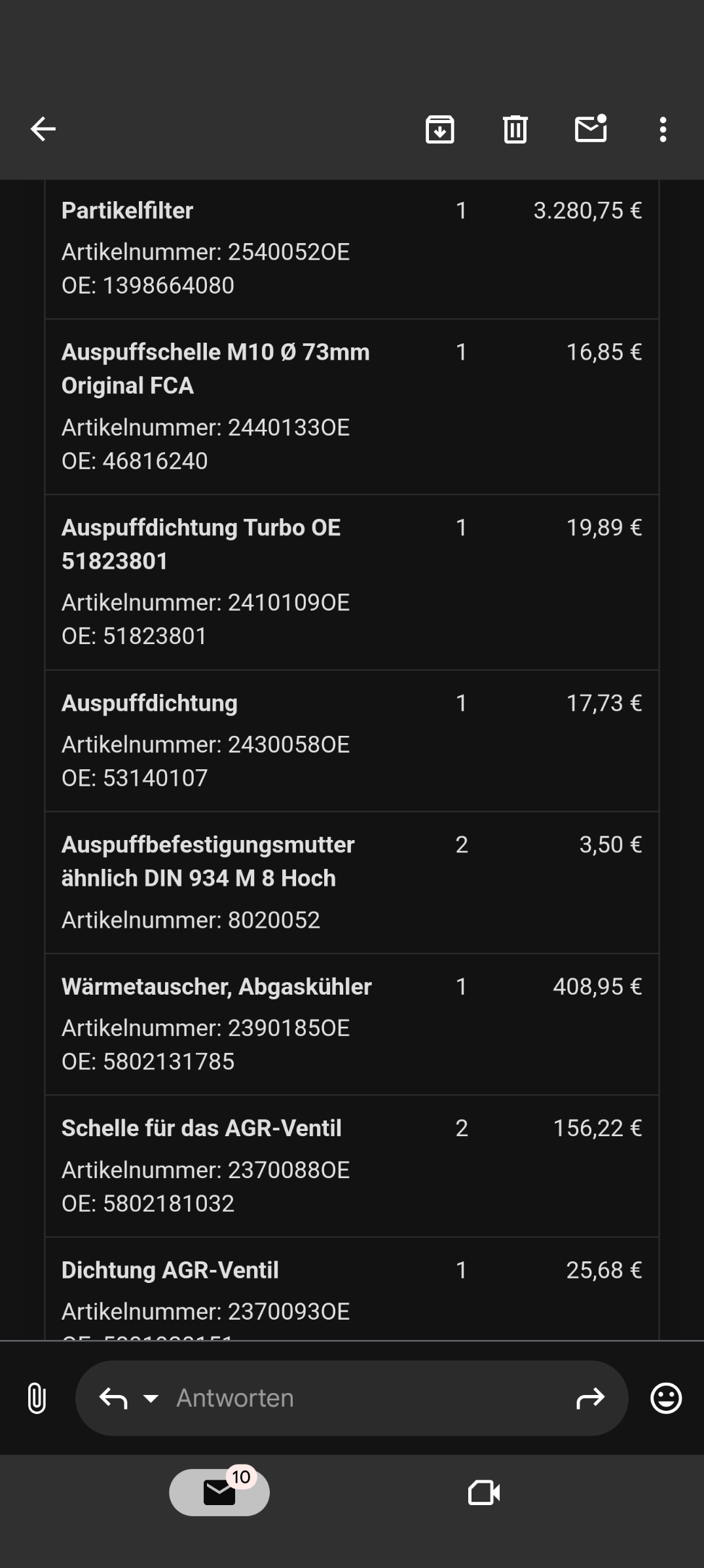Delete this email
The height and width of the screenshot is (1568, 704).
(x=515, y=129)
